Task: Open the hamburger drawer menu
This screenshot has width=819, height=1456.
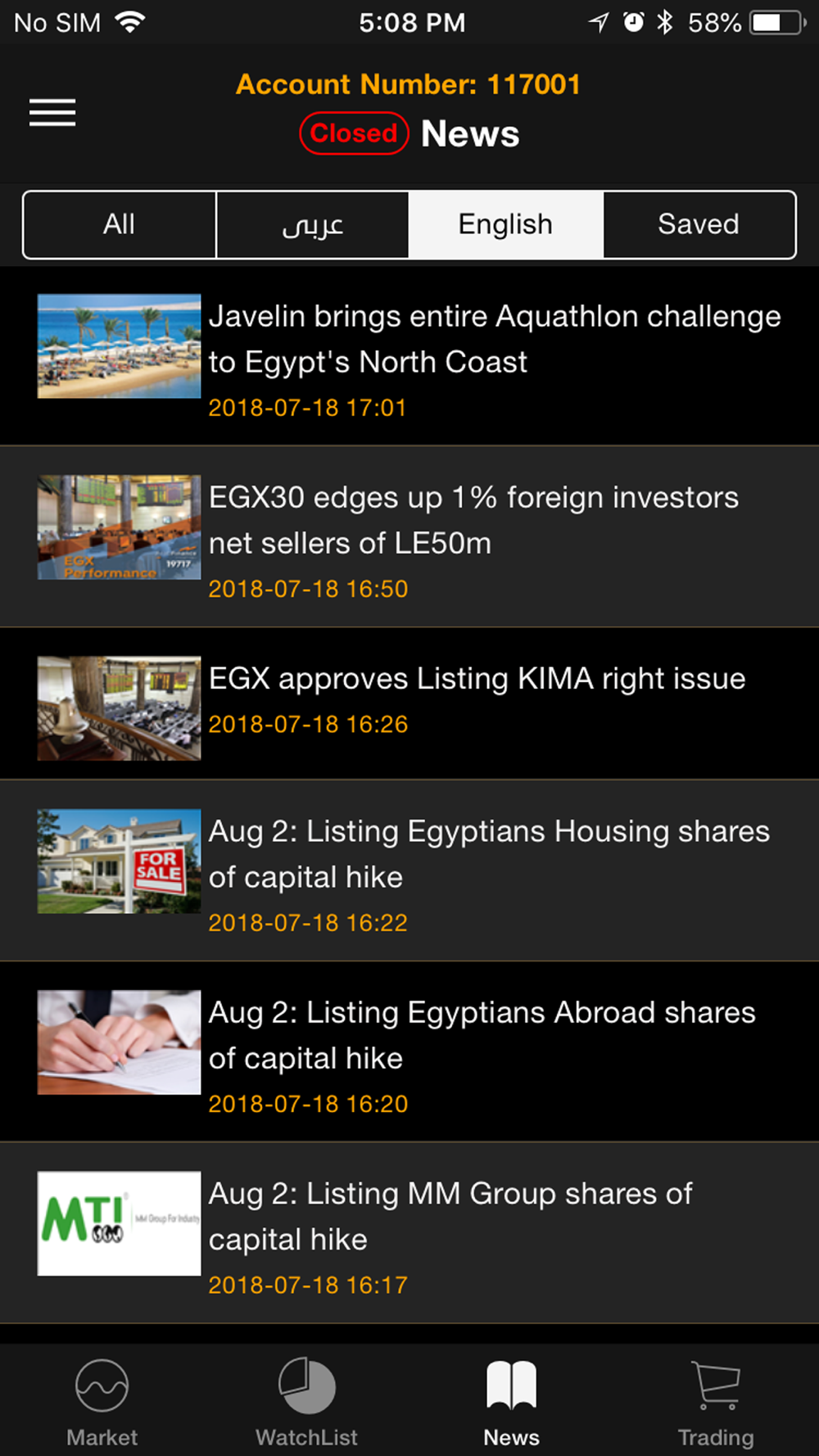Action: pos(52,112)
